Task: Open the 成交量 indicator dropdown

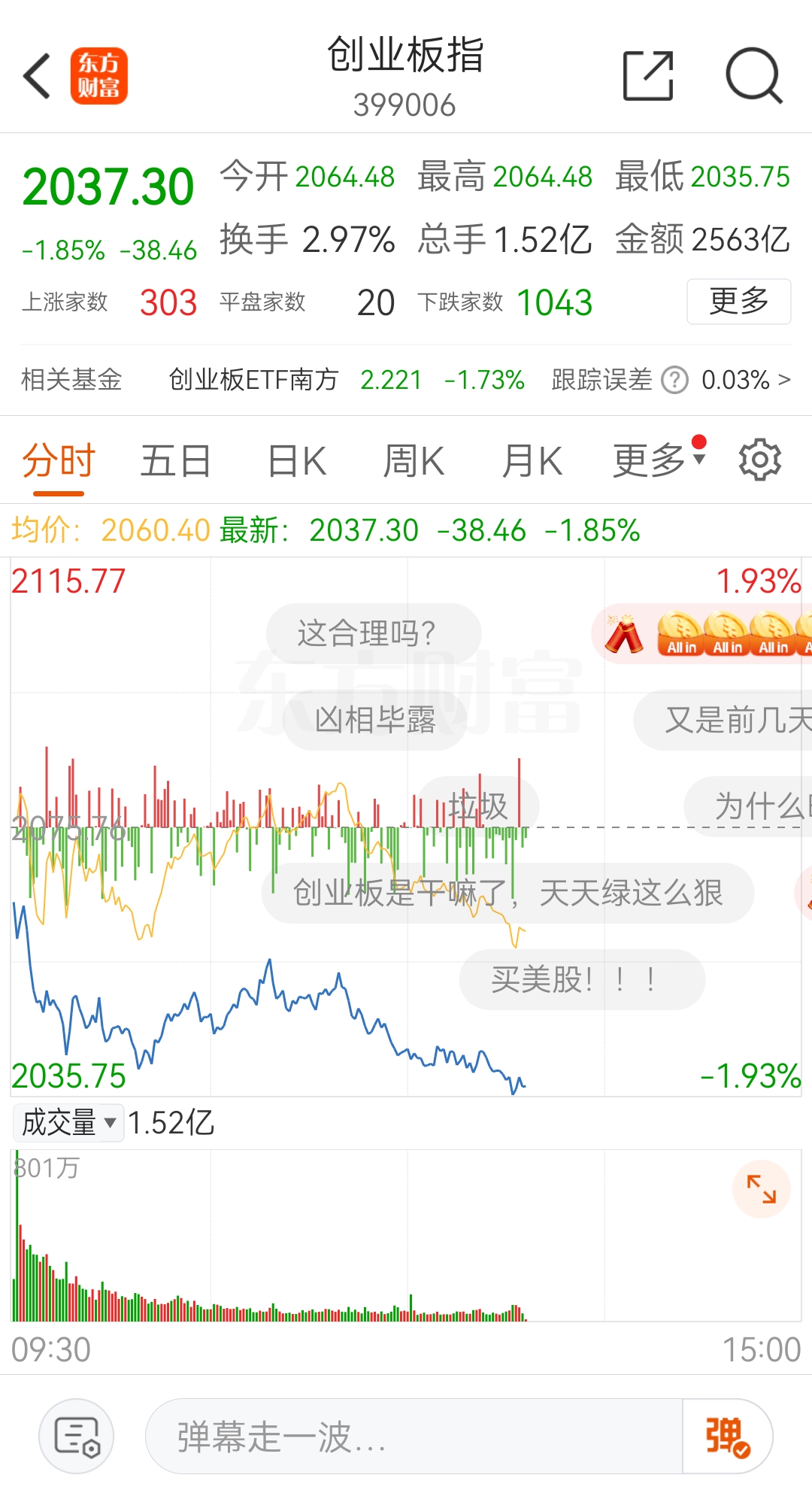Action: 68,1123
